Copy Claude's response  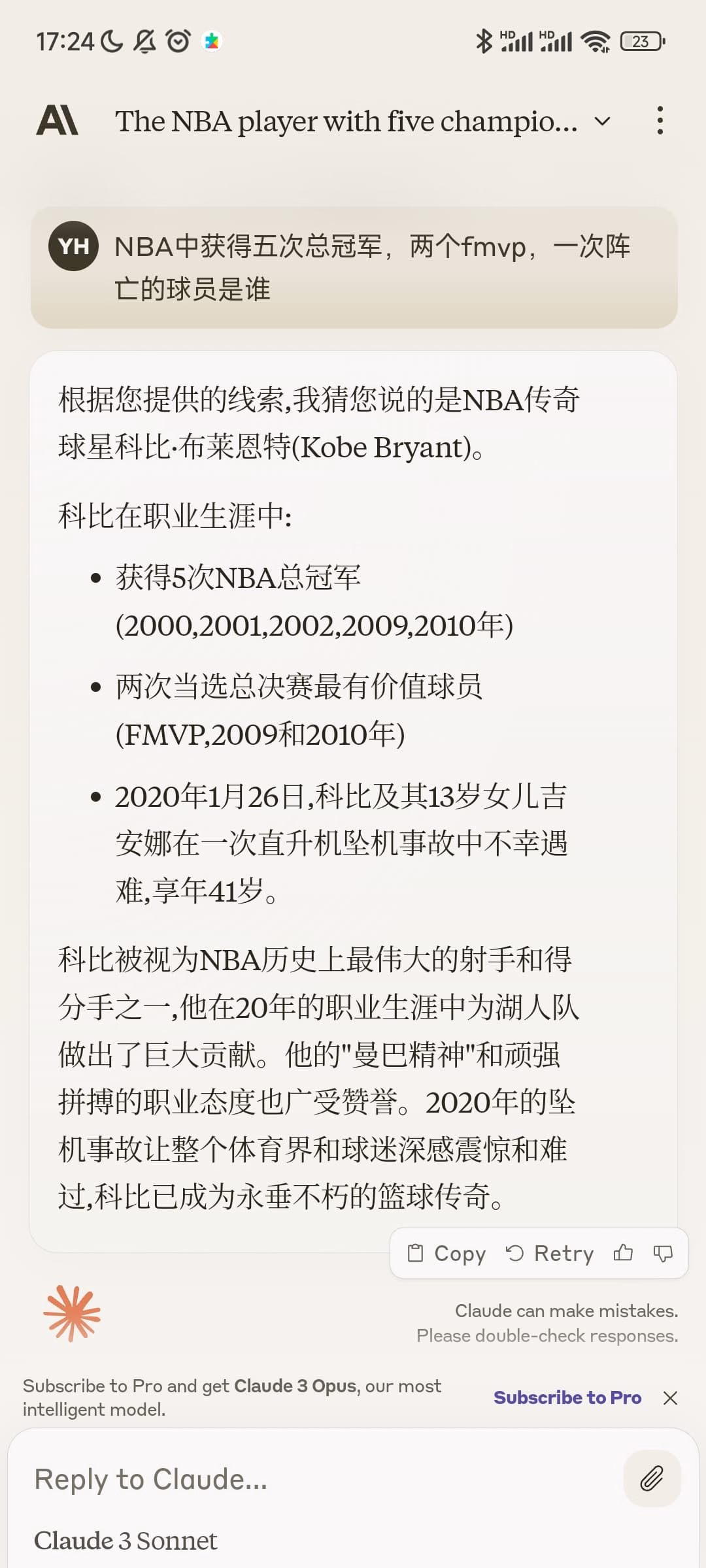point(446,1253)
